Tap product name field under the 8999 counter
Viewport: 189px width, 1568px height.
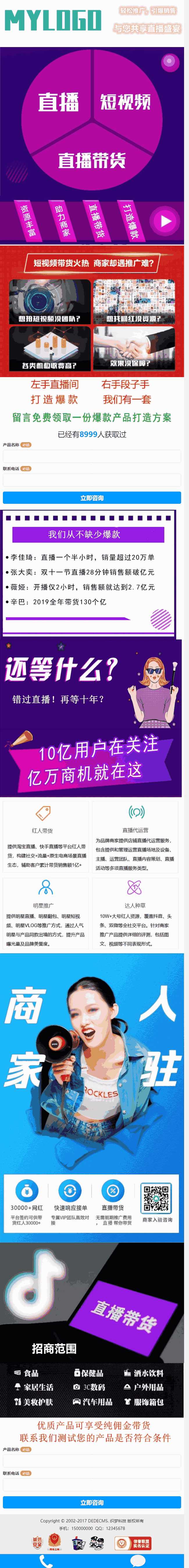click(x=92, y=456)
